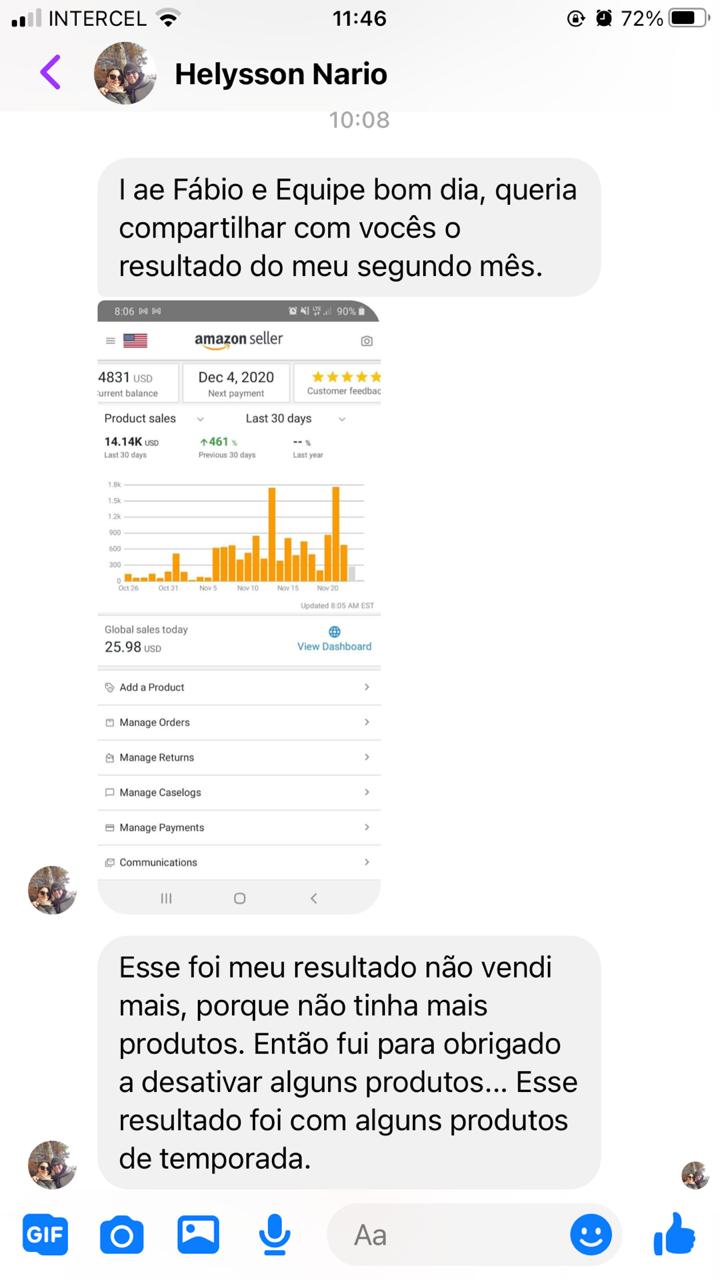720x1280 pixels.
Task: Launch the camera to take a photo
Action: (122, 1236)
